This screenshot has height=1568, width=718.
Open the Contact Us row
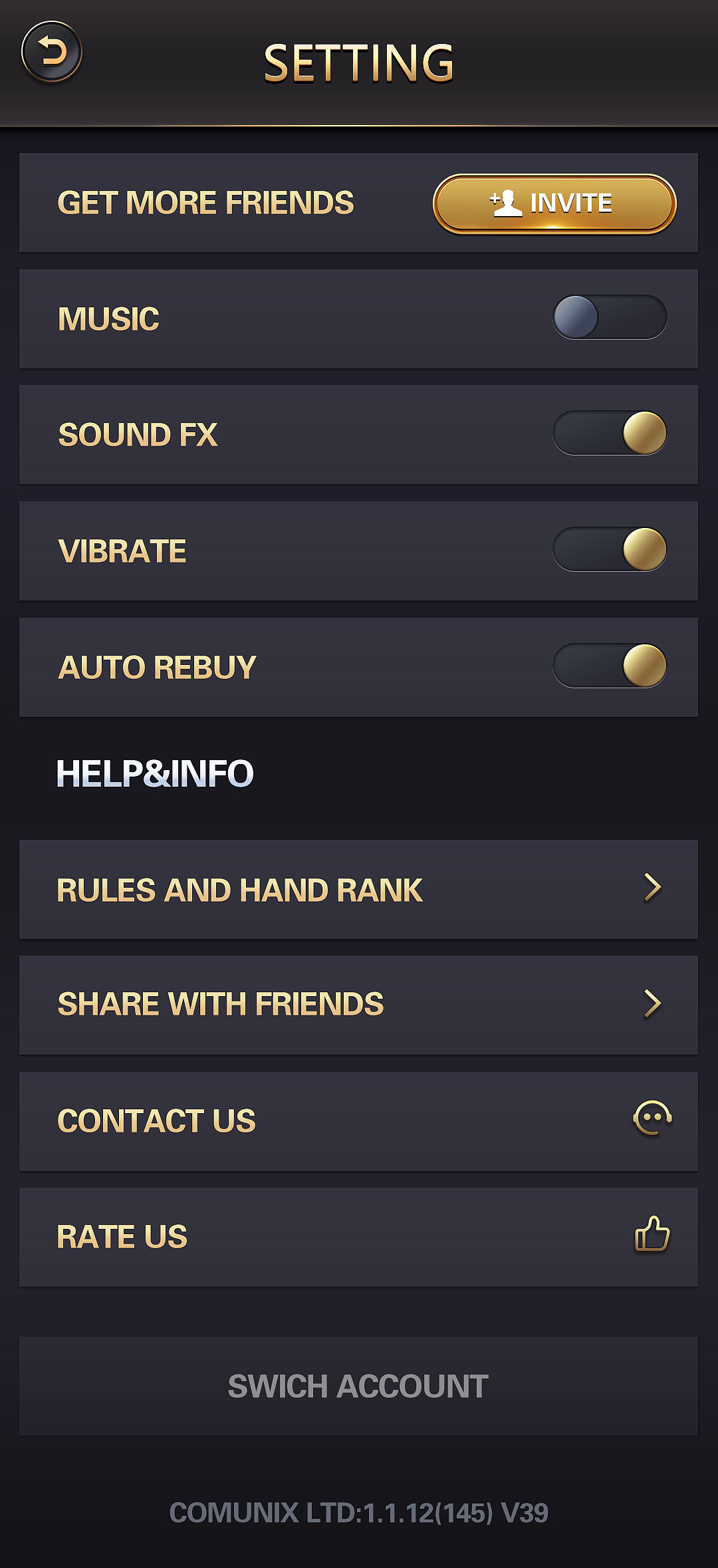pos(359,1121)
